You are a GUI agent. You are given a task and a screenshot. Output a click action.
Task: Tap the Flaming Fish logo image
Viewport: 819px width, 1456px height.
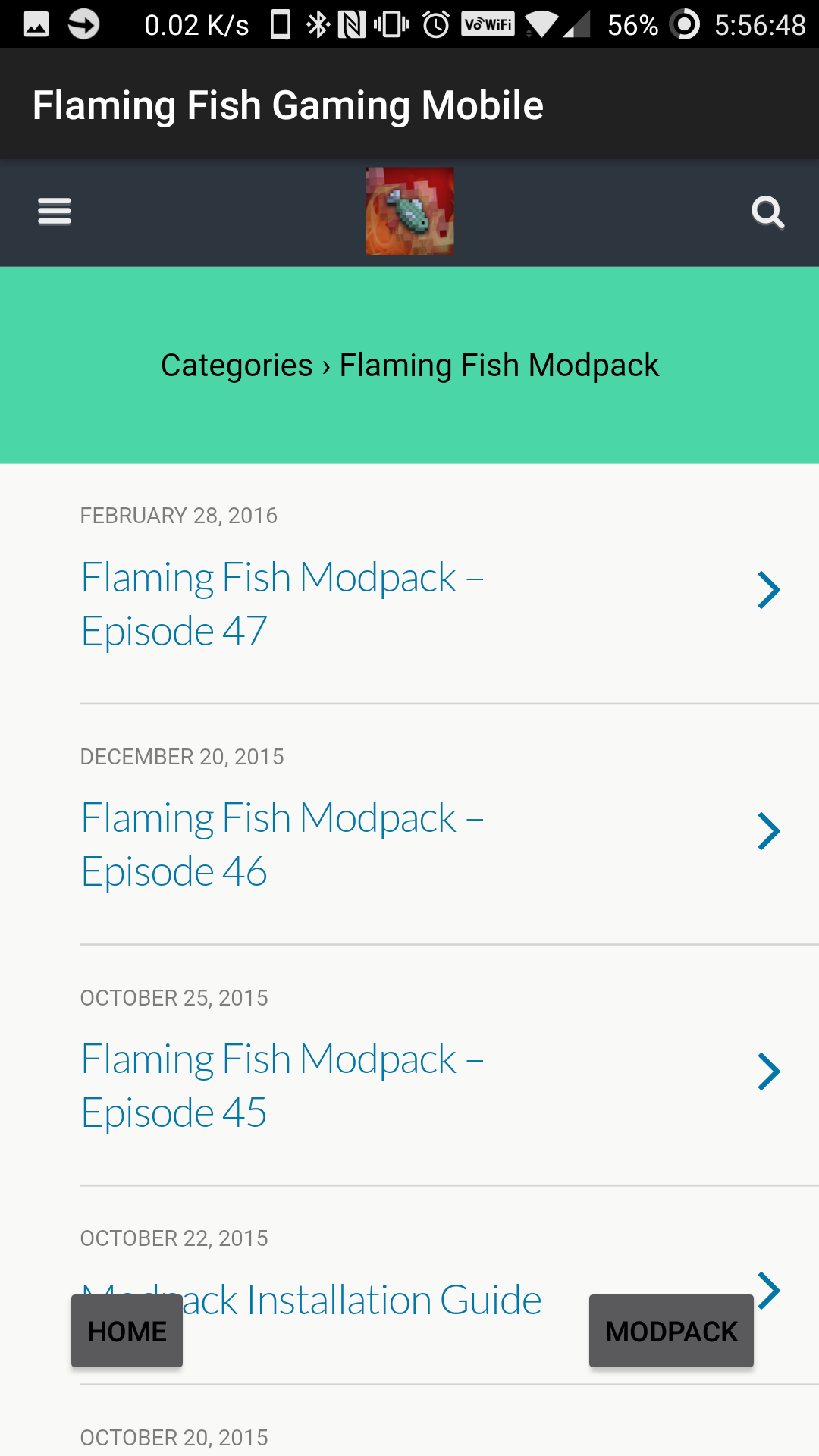point(409,212)
